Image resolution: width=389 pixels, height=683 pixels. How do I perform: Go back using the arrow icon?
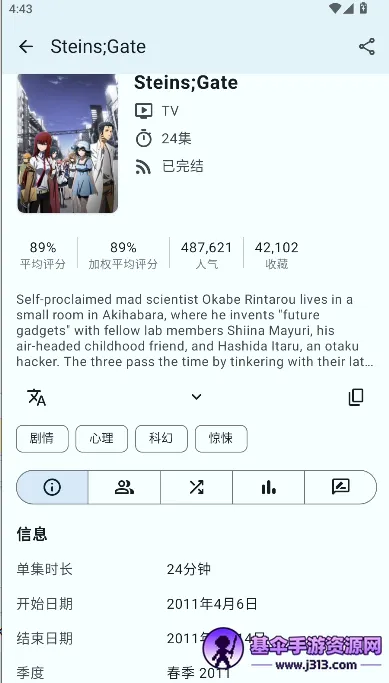click(26, 47)
